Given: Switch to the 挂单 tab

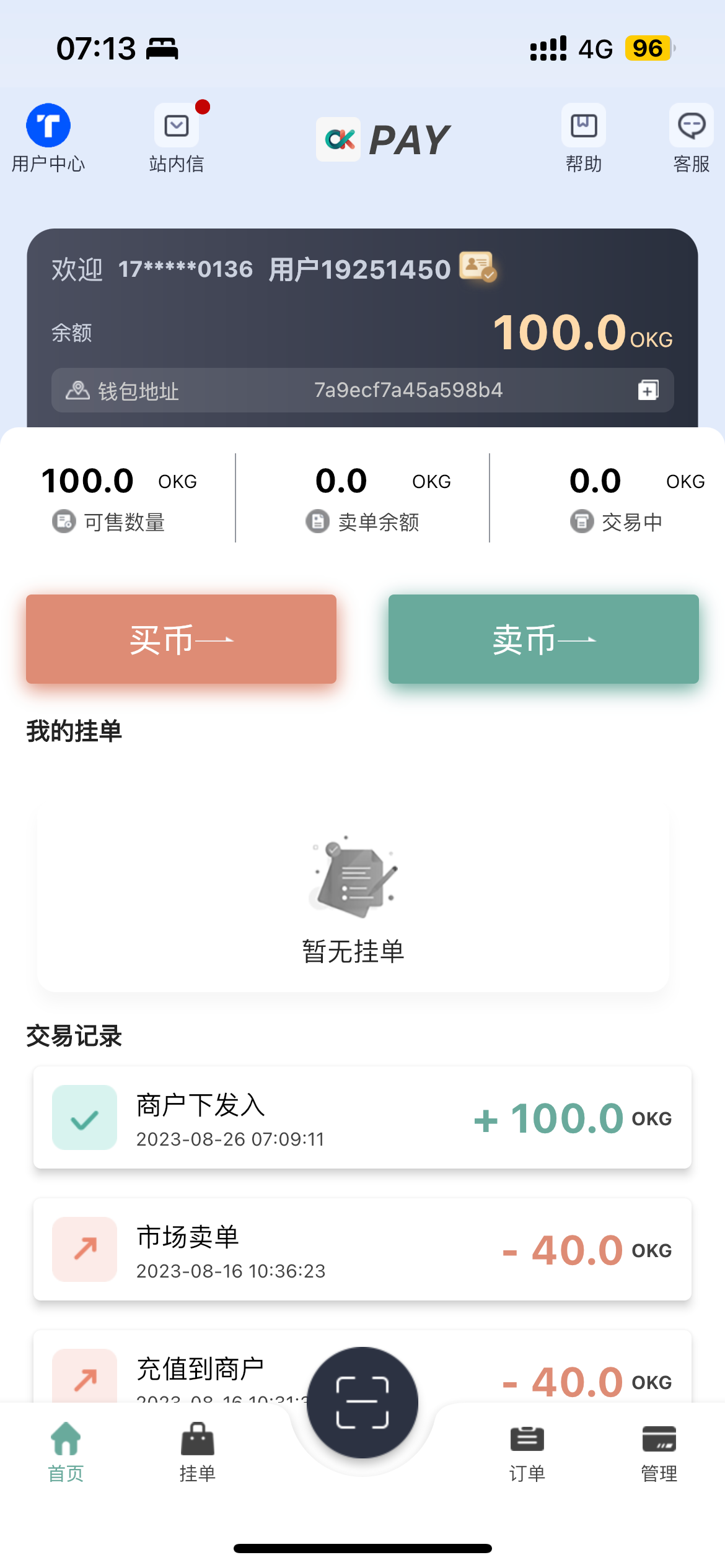Looking at the screenshot, I should click(x=198, y=1452).
